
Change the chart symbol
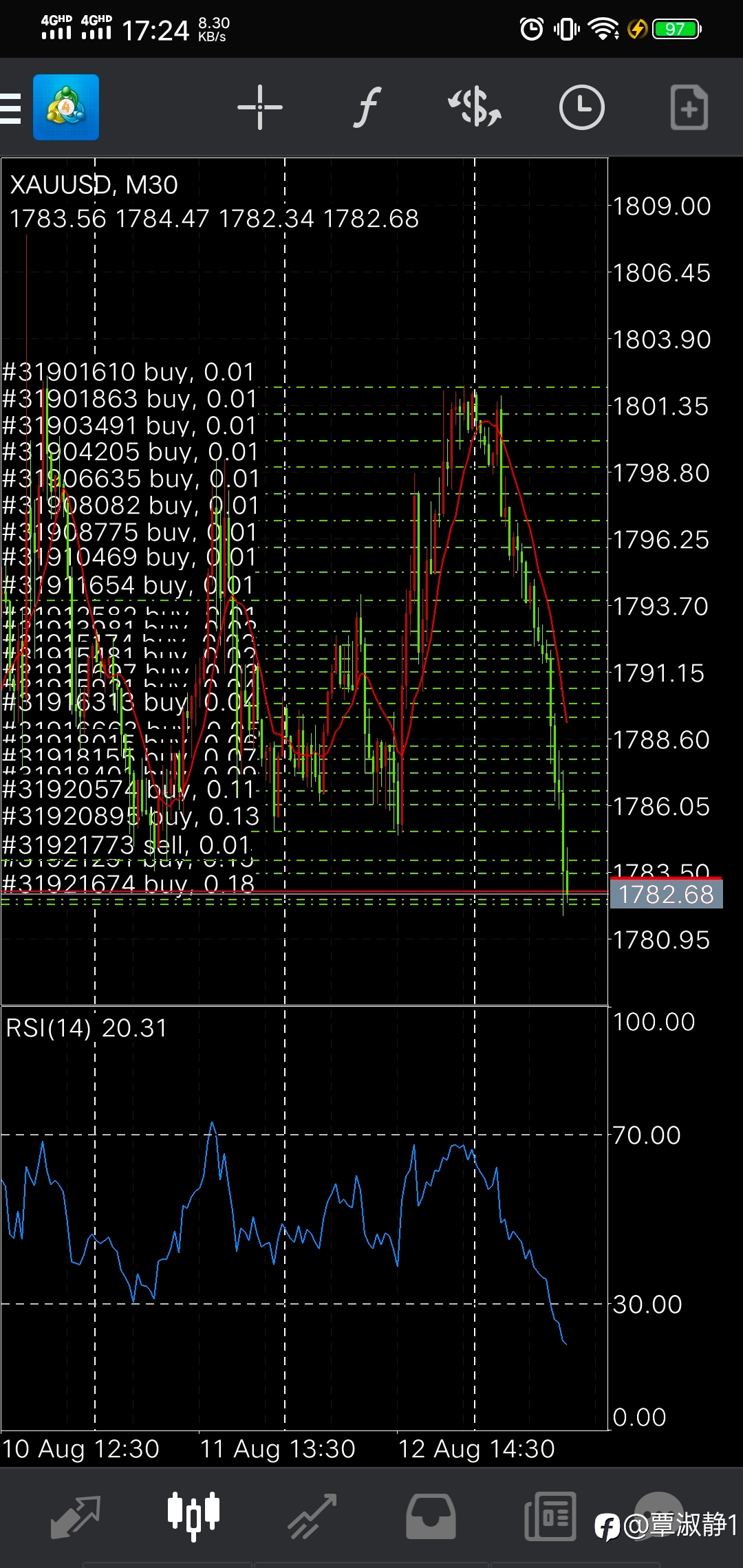(475, 107)
